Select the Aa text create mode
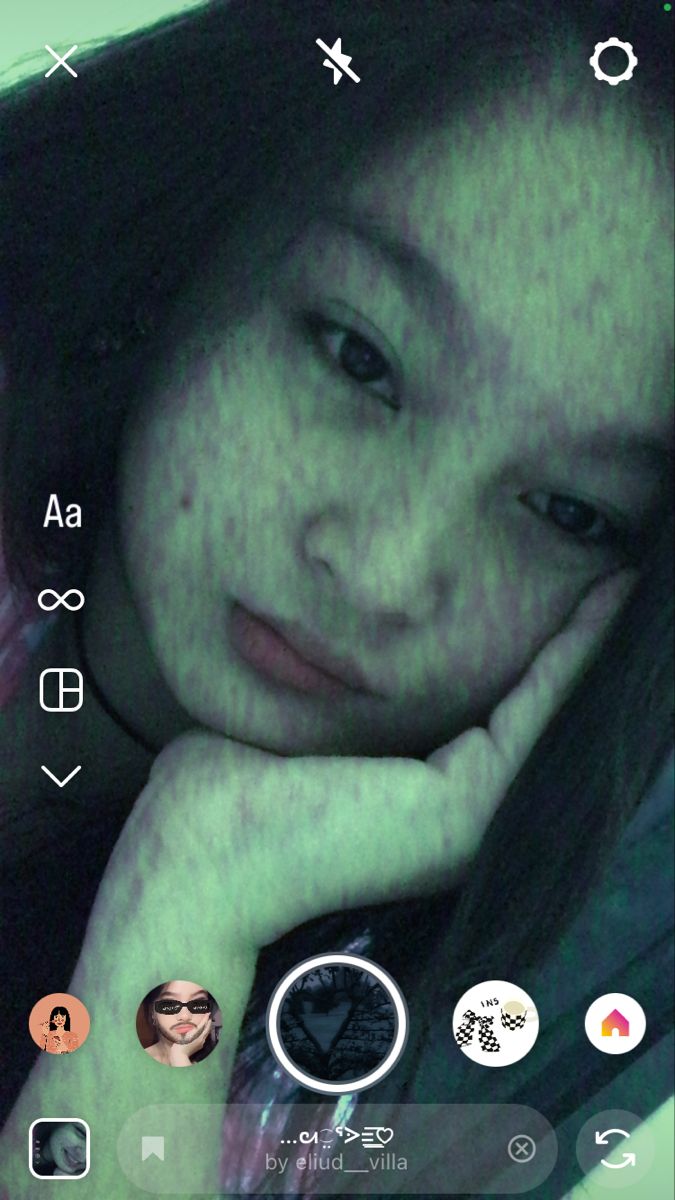The width and height of the screenshot is (675, 1200). (x=61, y=512)
